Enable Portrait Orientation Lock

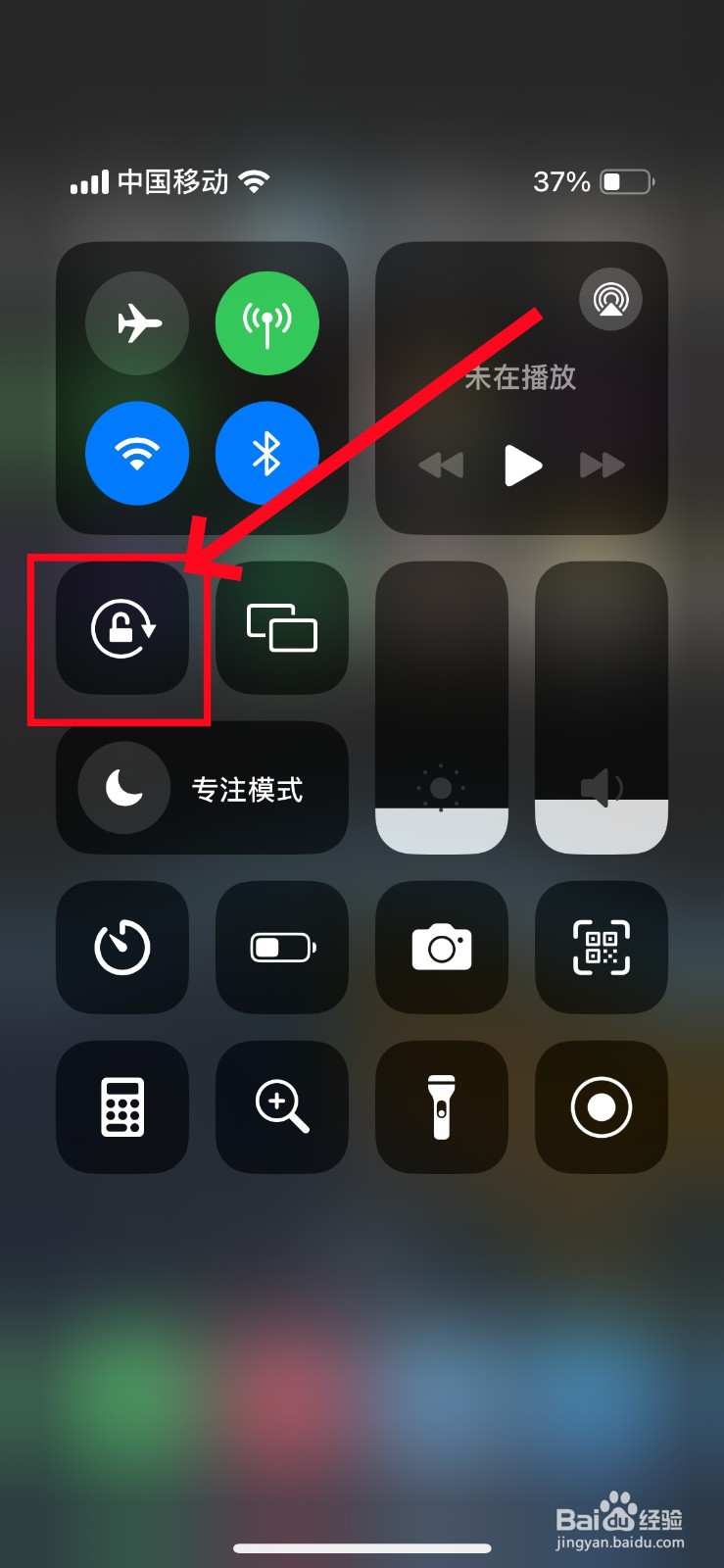coord(121,628)
